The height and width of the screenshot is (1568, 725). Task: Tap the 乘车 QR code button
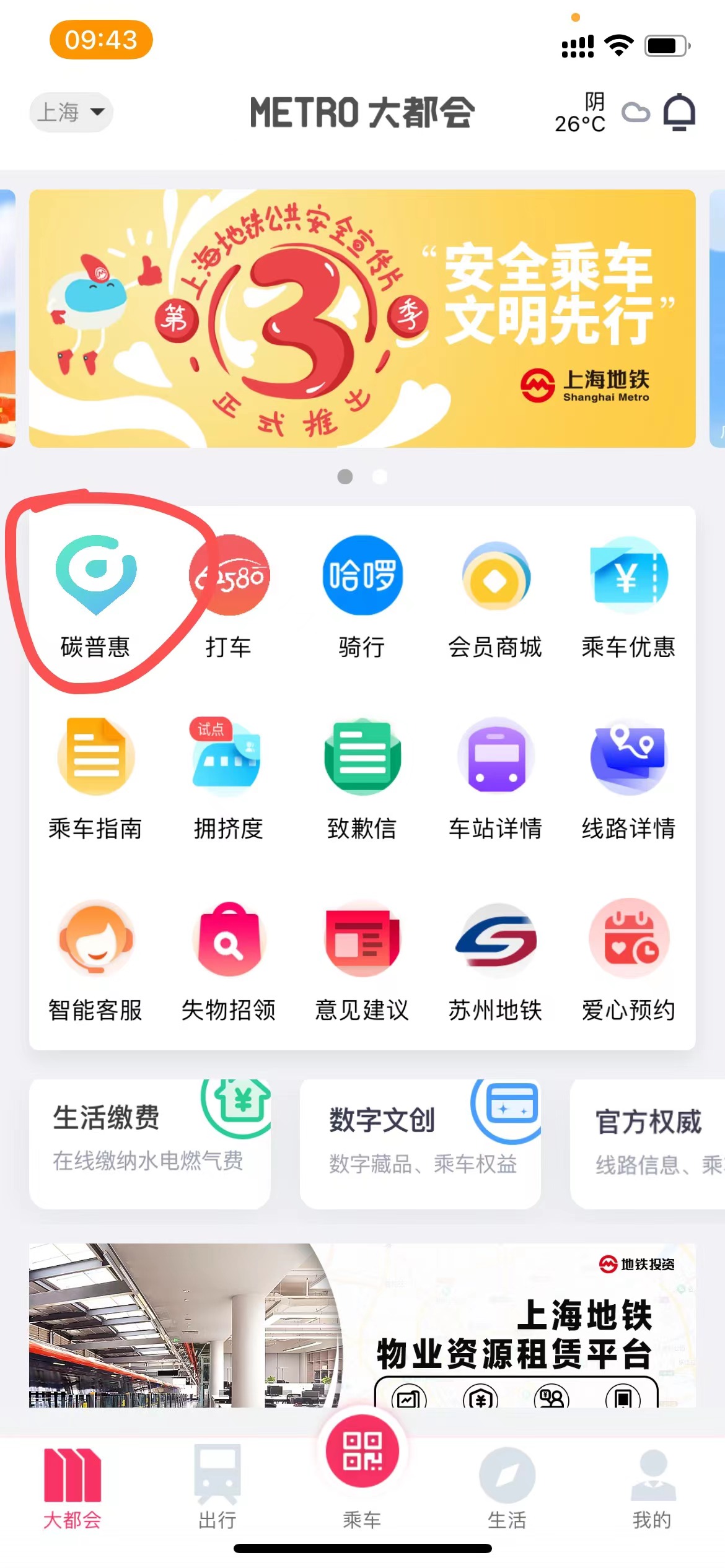362,1452
